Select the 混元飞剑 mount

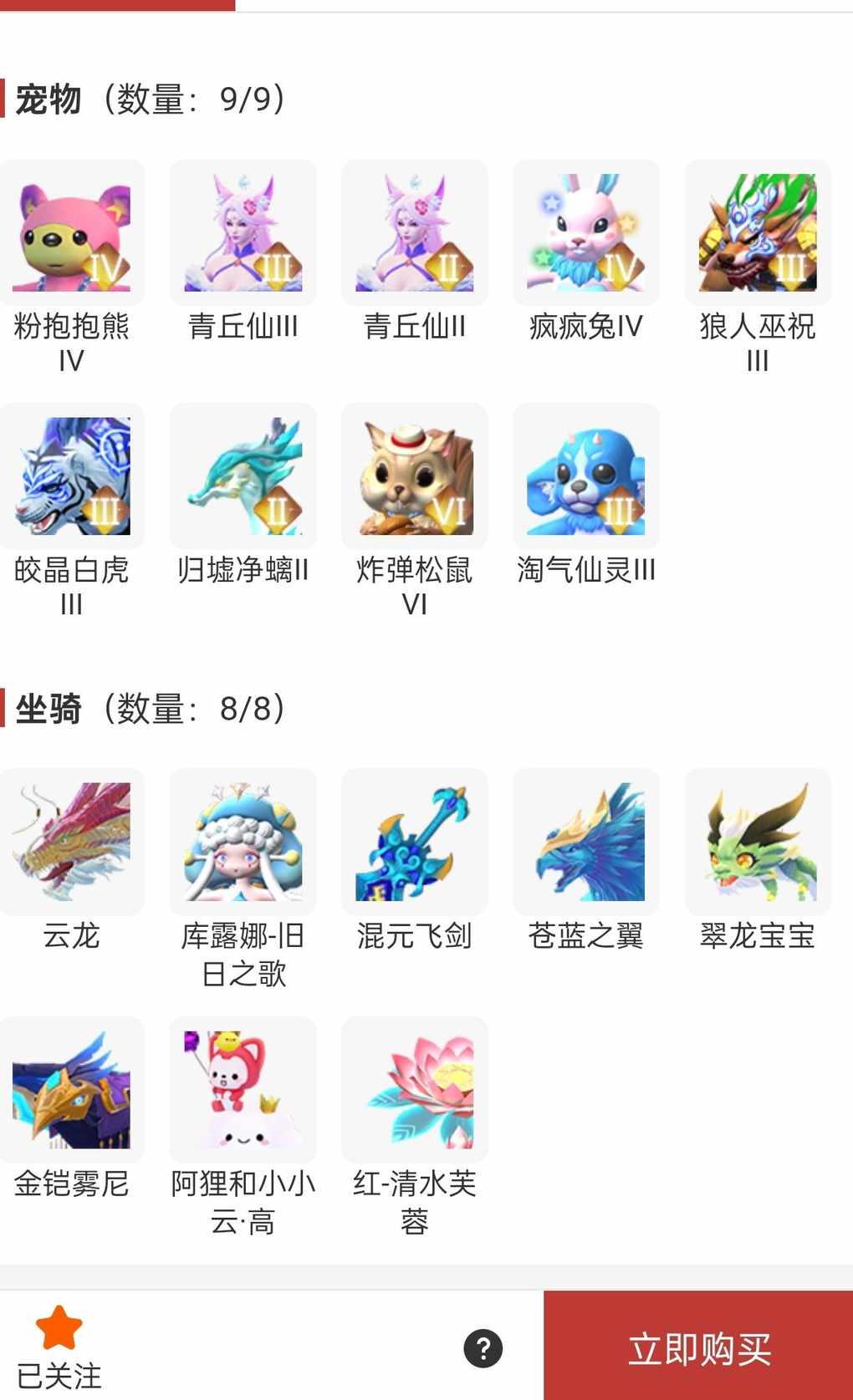click(x=415, y=842)
